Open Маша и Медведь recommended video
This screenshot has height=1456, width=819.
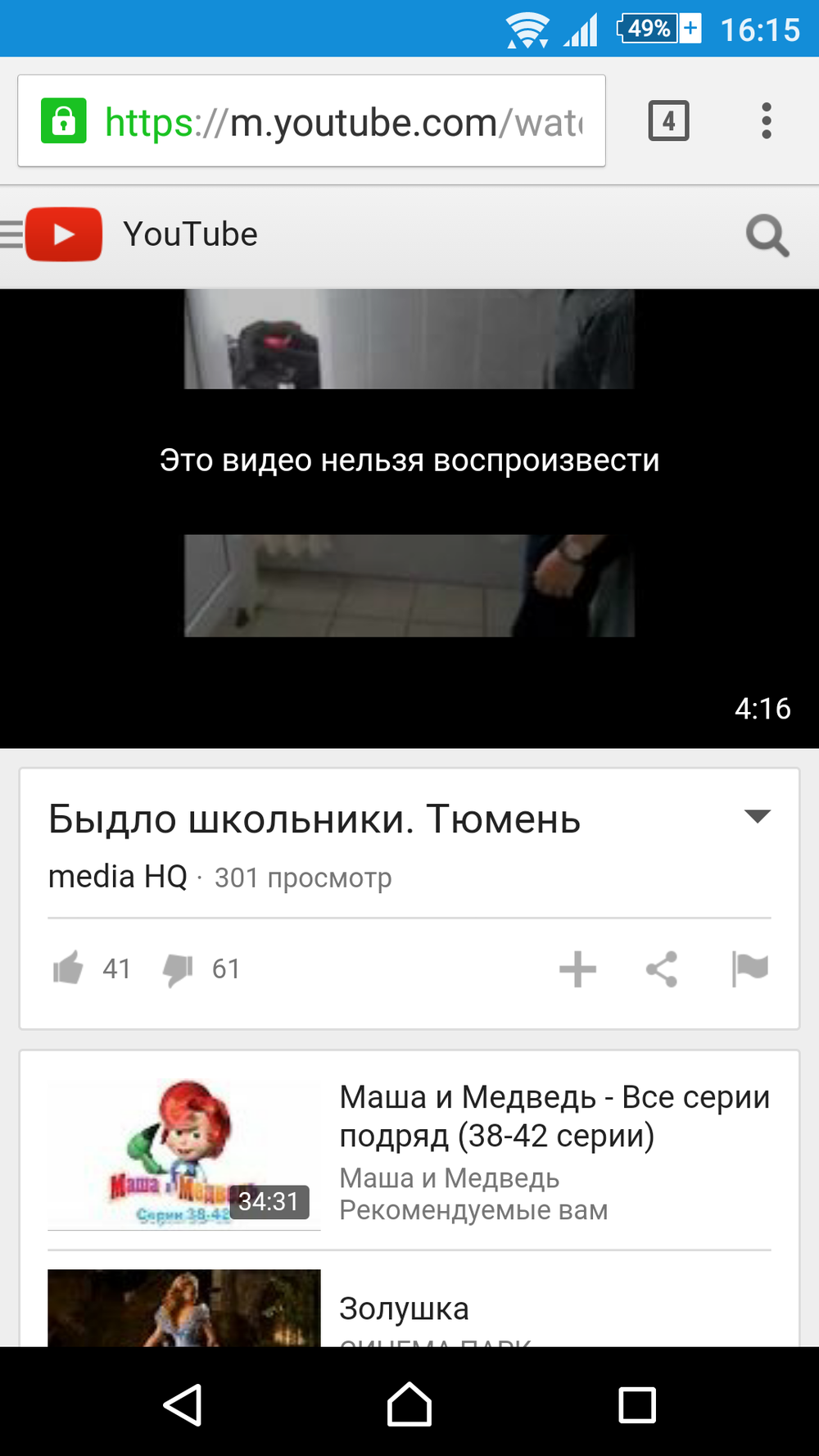[409, 1151]
